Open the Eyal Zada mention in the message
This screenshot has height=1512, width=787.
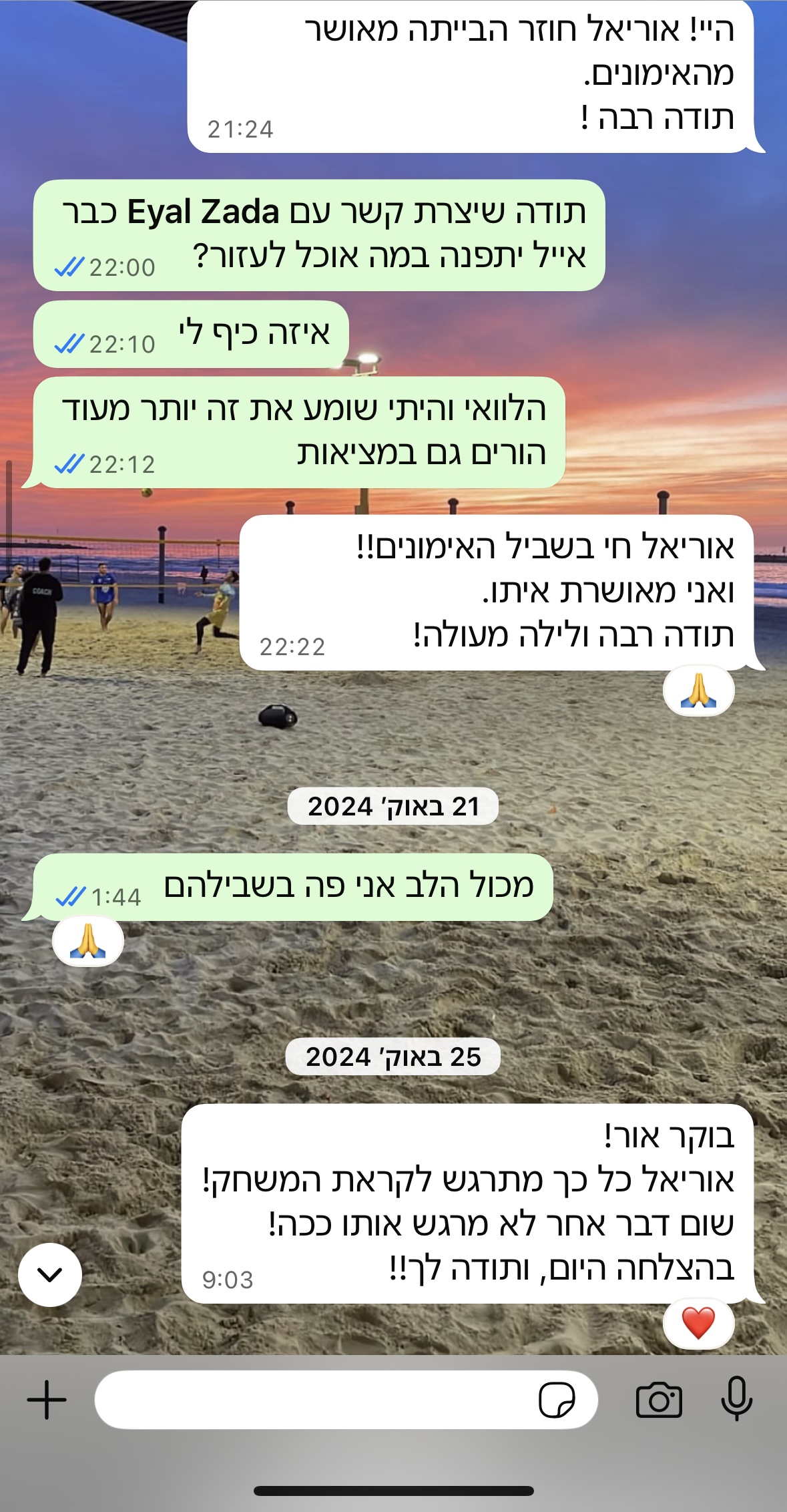[x=203, y=212]
